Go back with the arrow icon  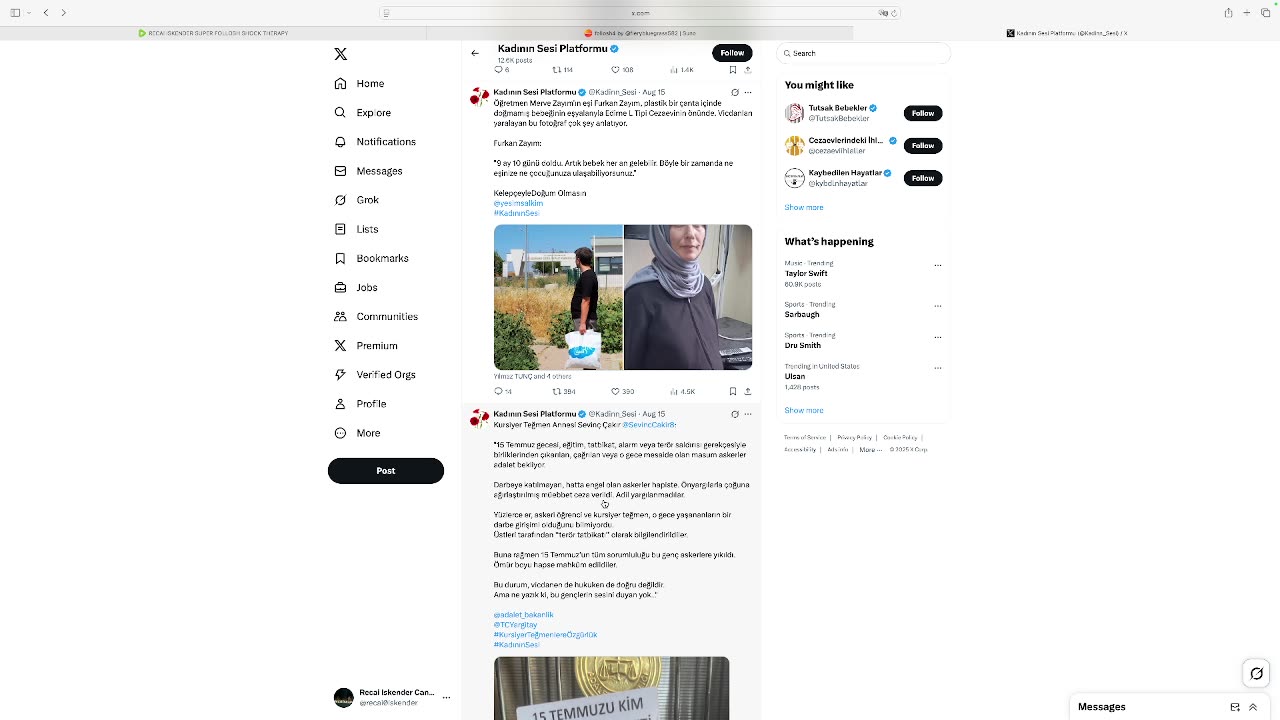click(475, 53)
